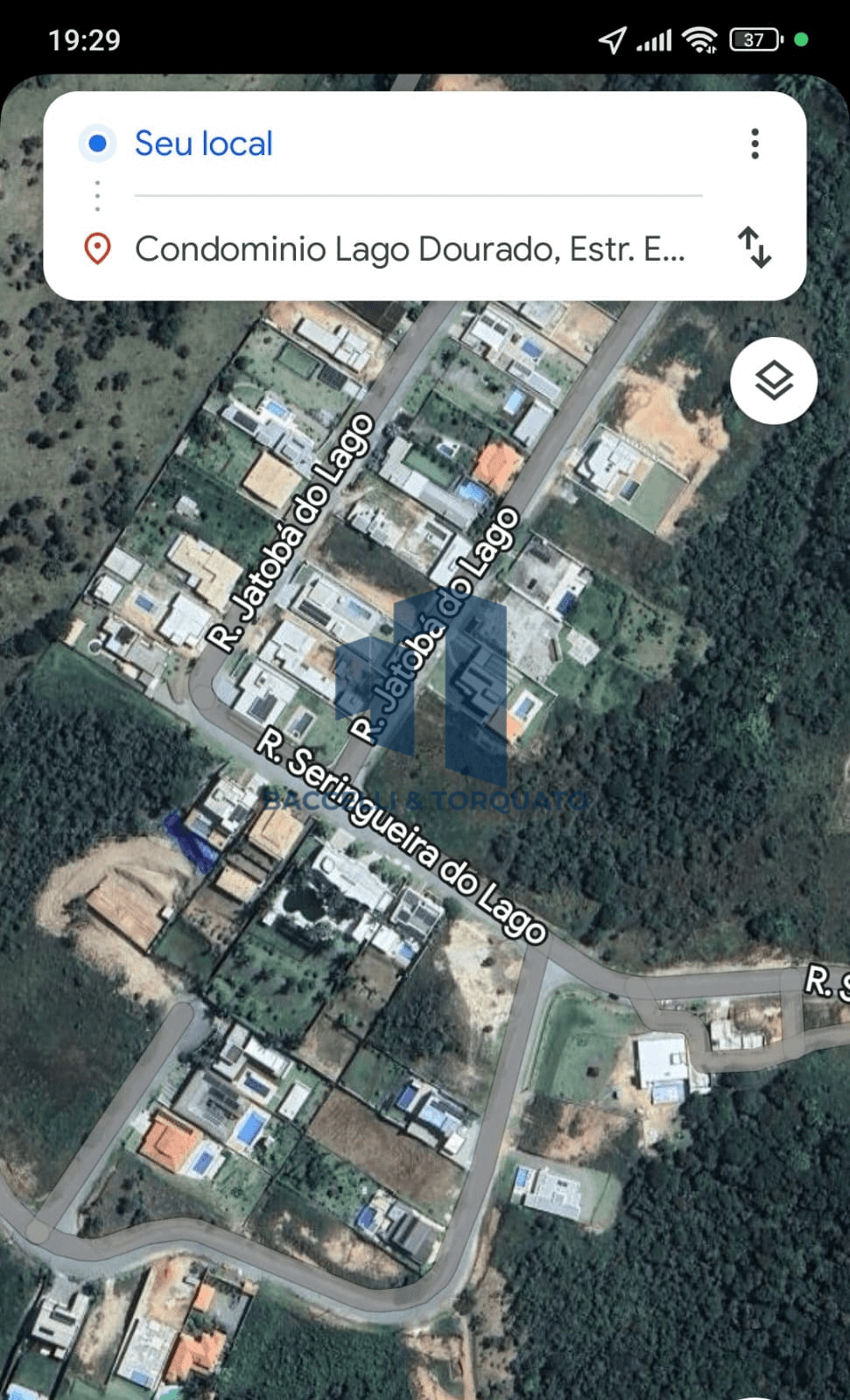
Task: Swap start and destination
Action: coord(754,248)
